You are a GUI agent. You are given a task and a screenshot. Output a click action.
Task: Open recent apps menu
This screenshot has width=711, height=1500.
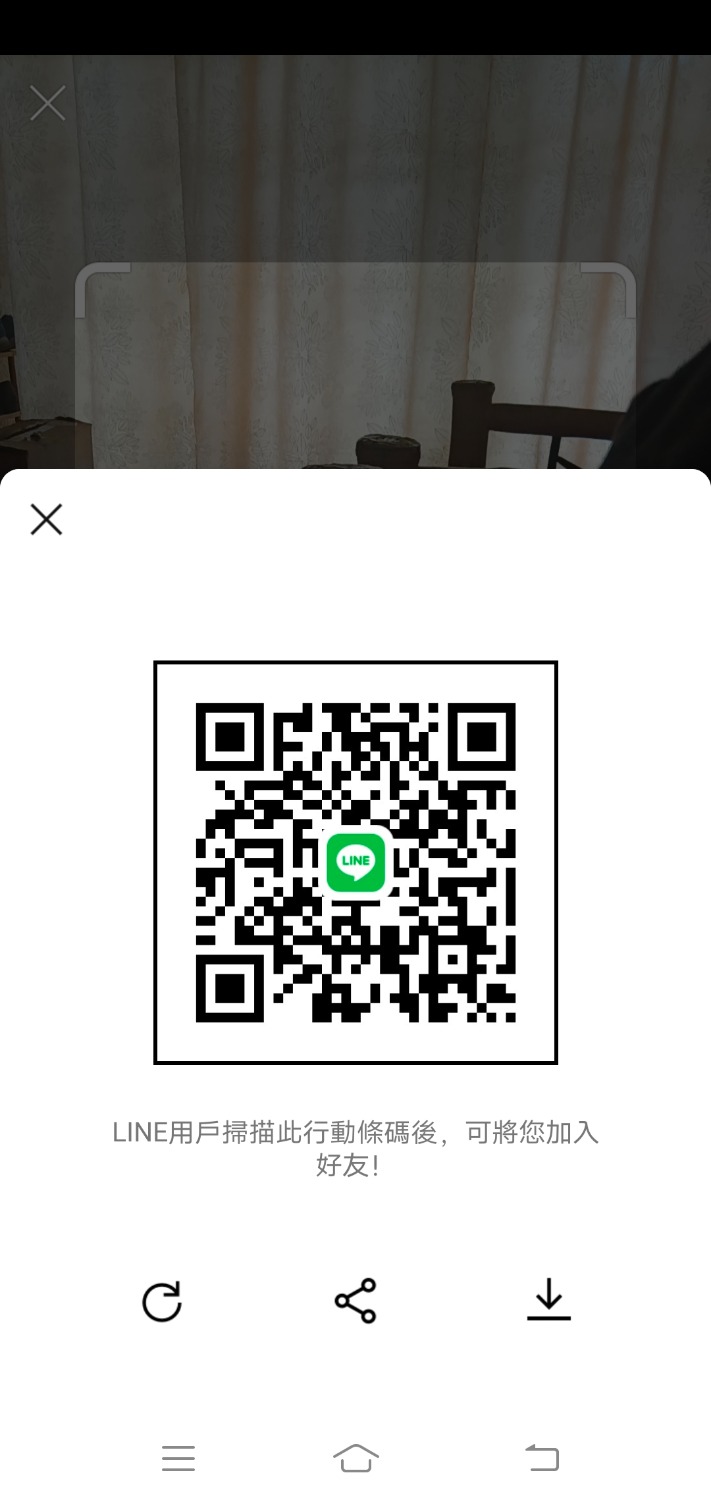(x=178, y=1458)
